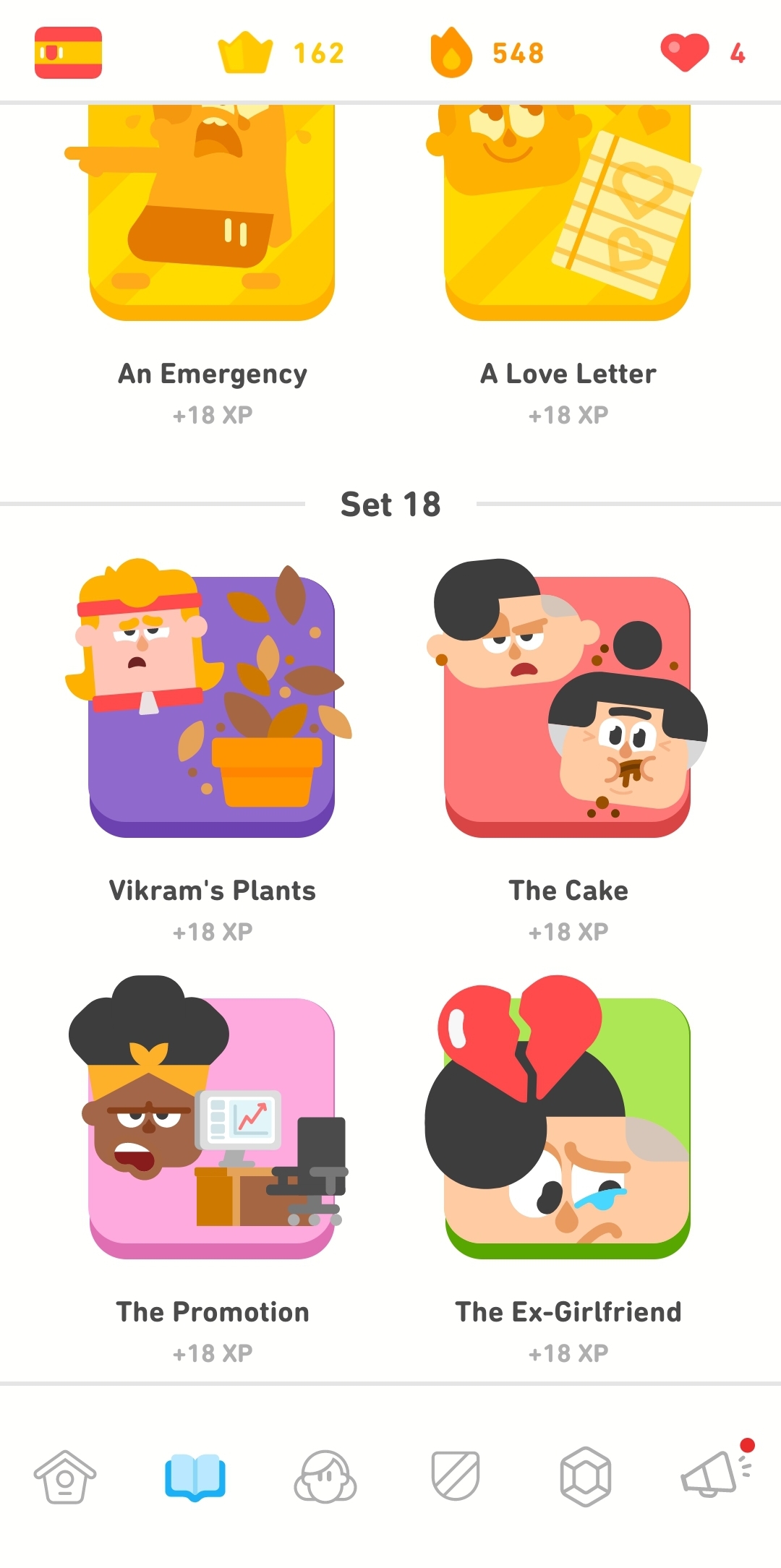The width and height of the screenshot is (781, 1568).
Task: Open The Cake story
Action: (x=568, y=705)
